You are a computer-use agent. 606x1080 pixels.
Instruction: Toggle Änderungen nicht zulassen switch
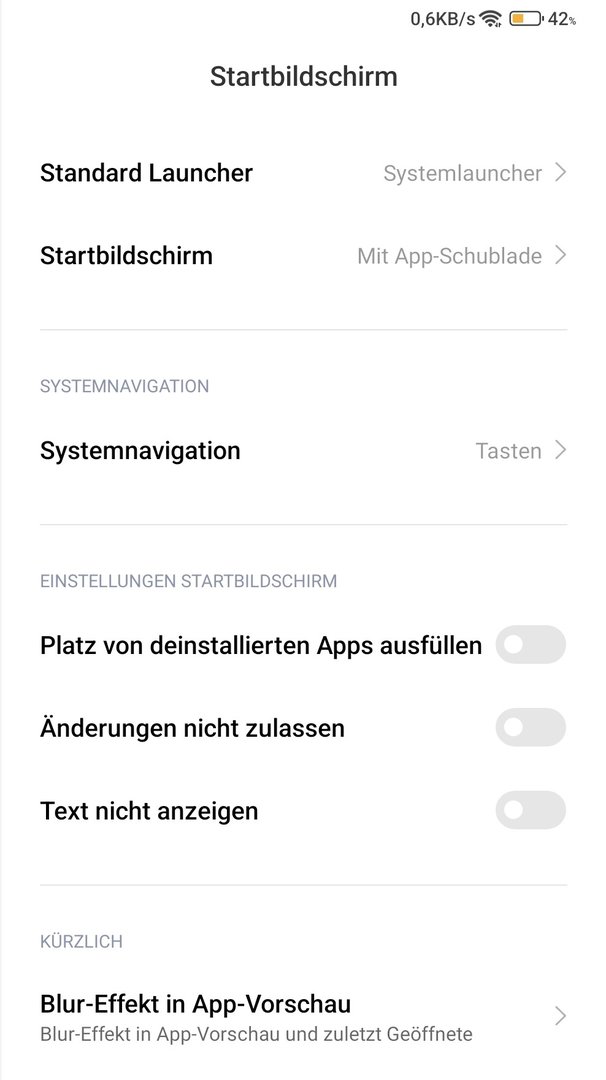[x=530, y=728]
